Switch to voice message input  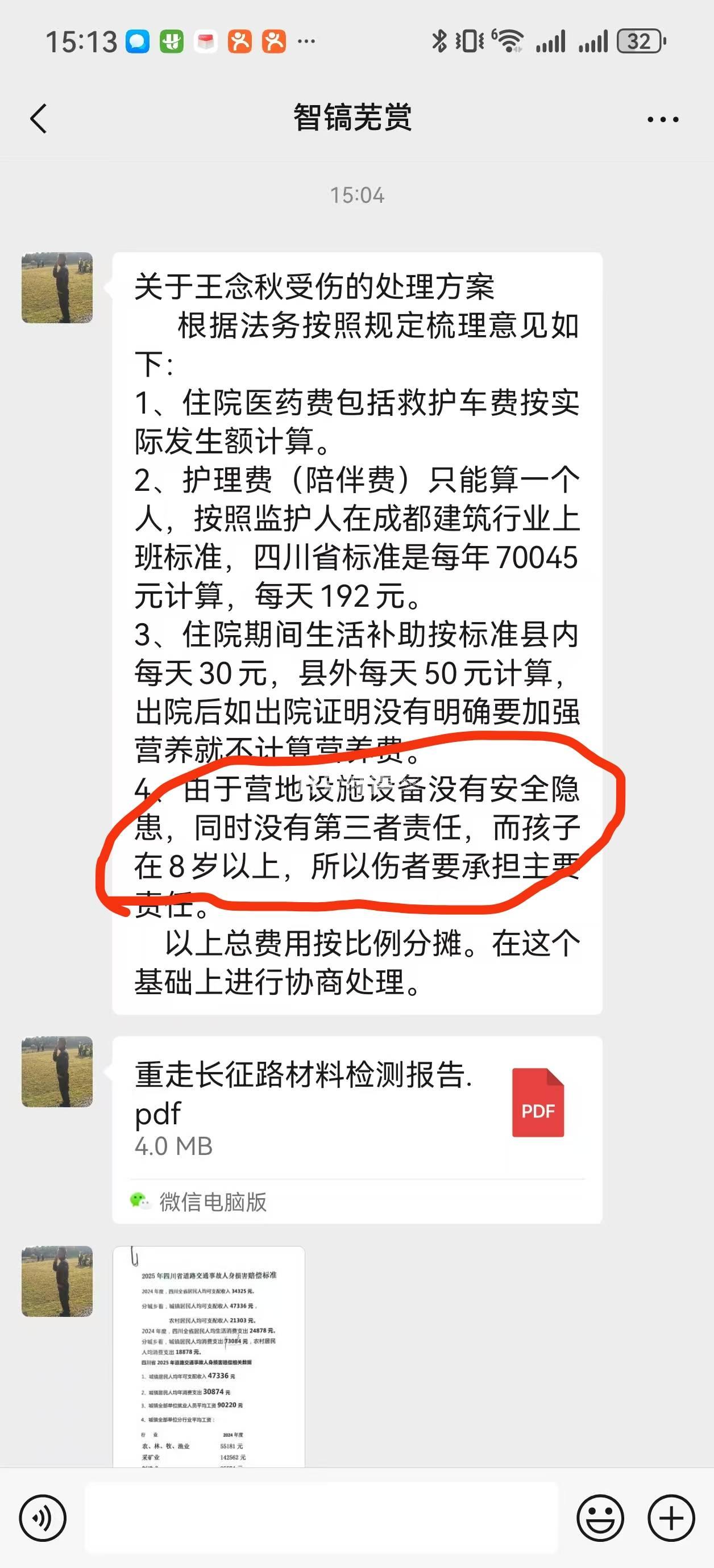click(x=43, y=1519)
